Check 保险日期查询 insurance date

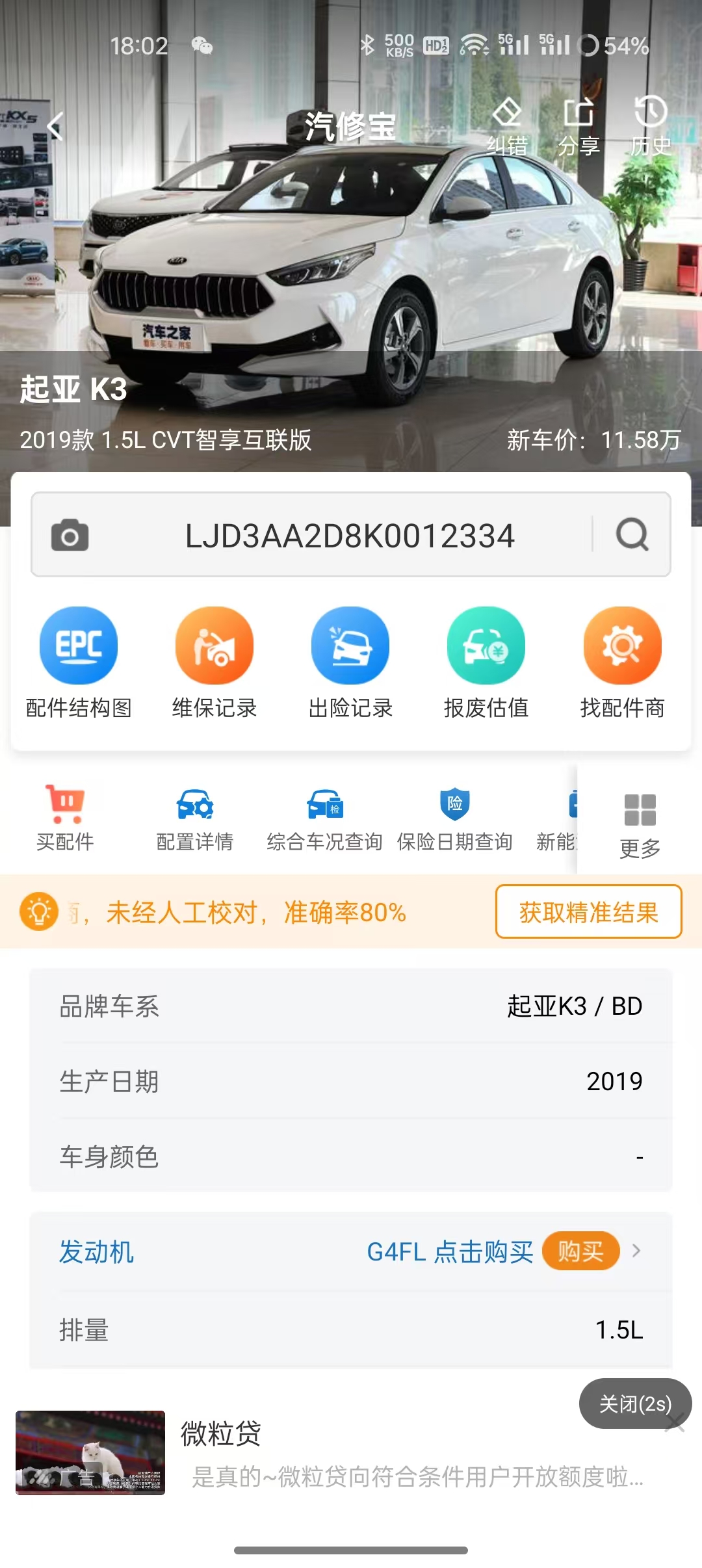[x=454, y=818]
